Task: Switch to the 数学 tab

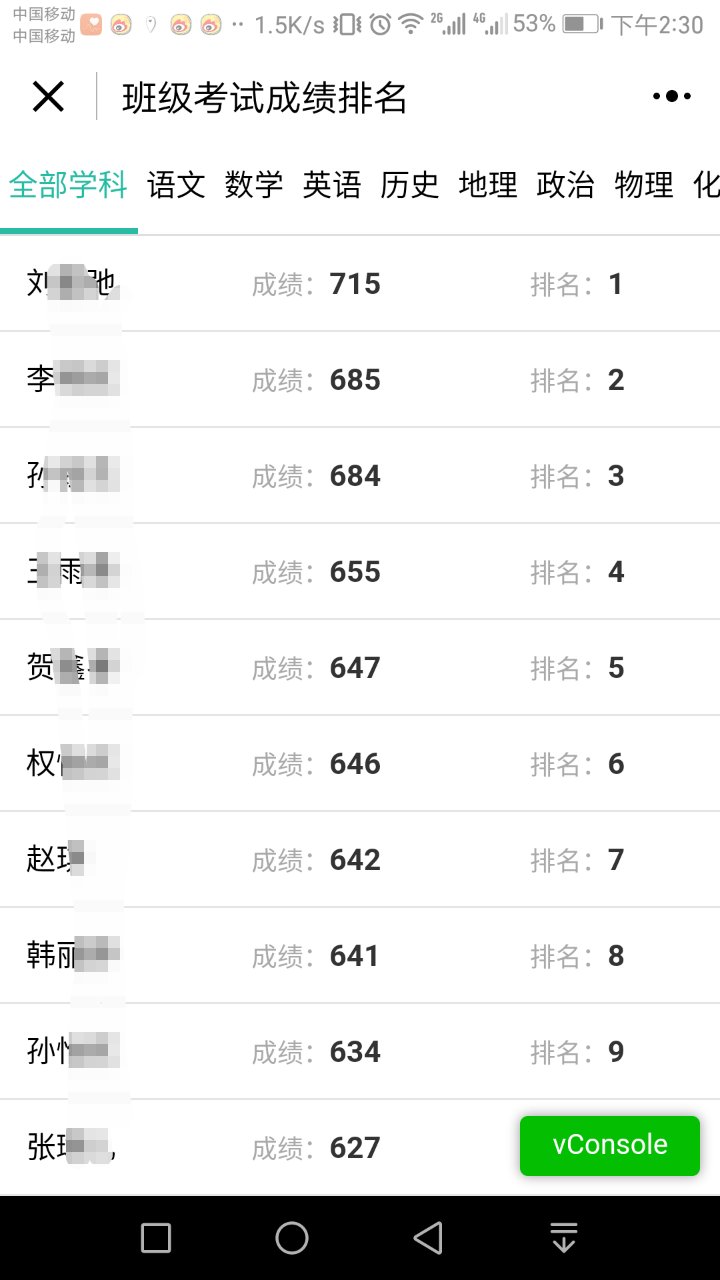Action: pyautogui.click(x=254, y=185)
